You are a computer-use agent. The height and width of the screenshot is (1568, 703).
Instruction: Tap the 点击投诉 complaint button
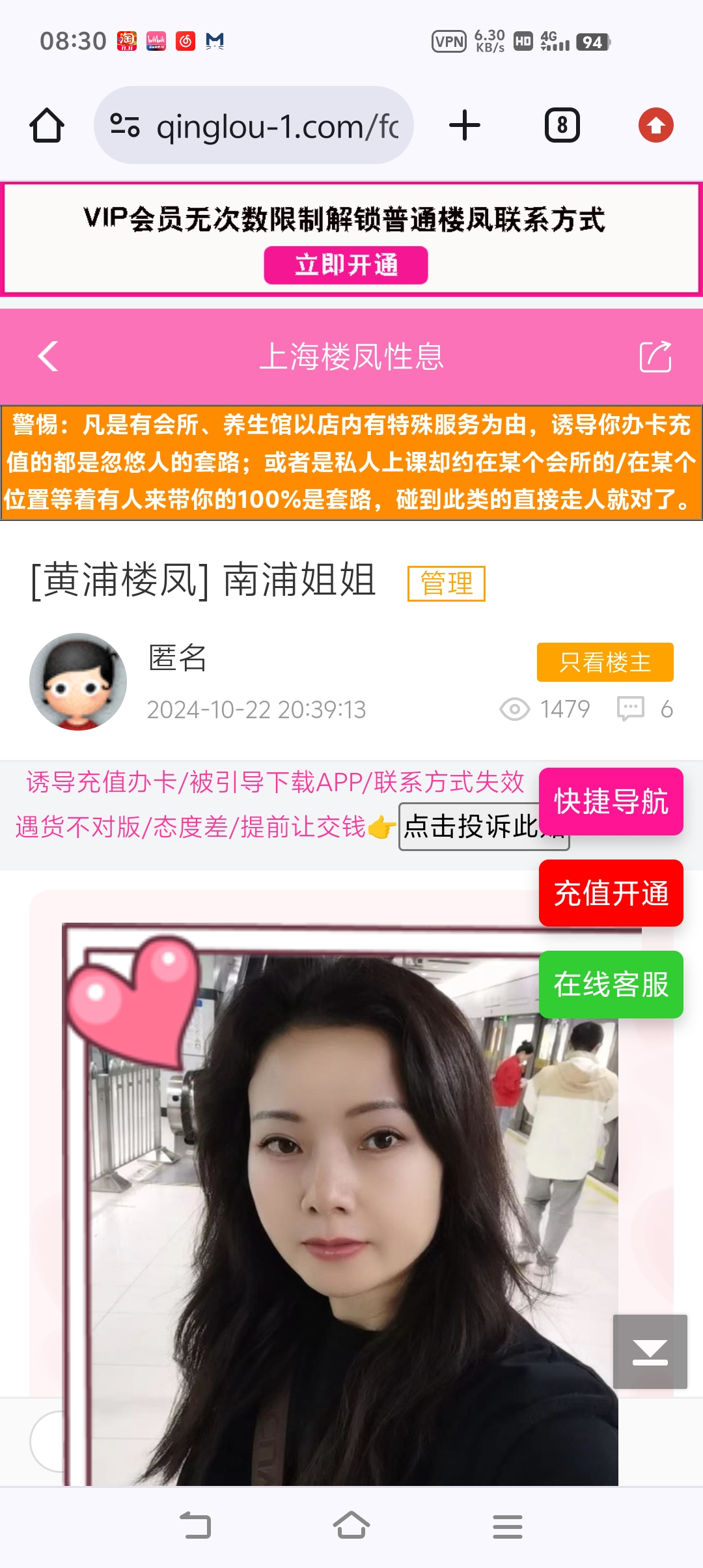tap(469, 827)
